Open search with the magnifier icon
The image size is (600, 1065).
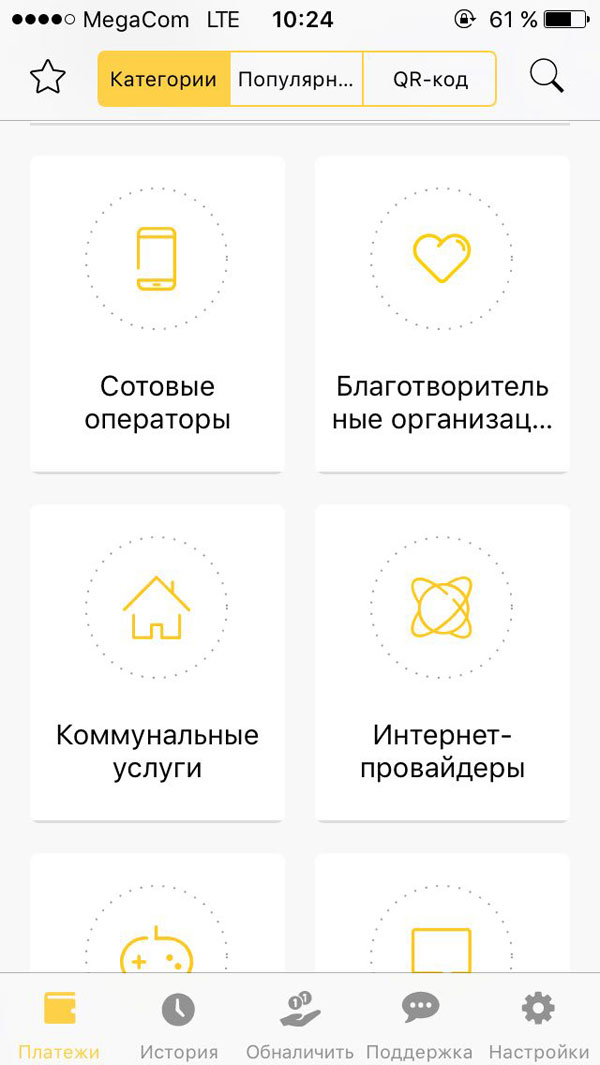pyautogui.click(x=548, y=76)
